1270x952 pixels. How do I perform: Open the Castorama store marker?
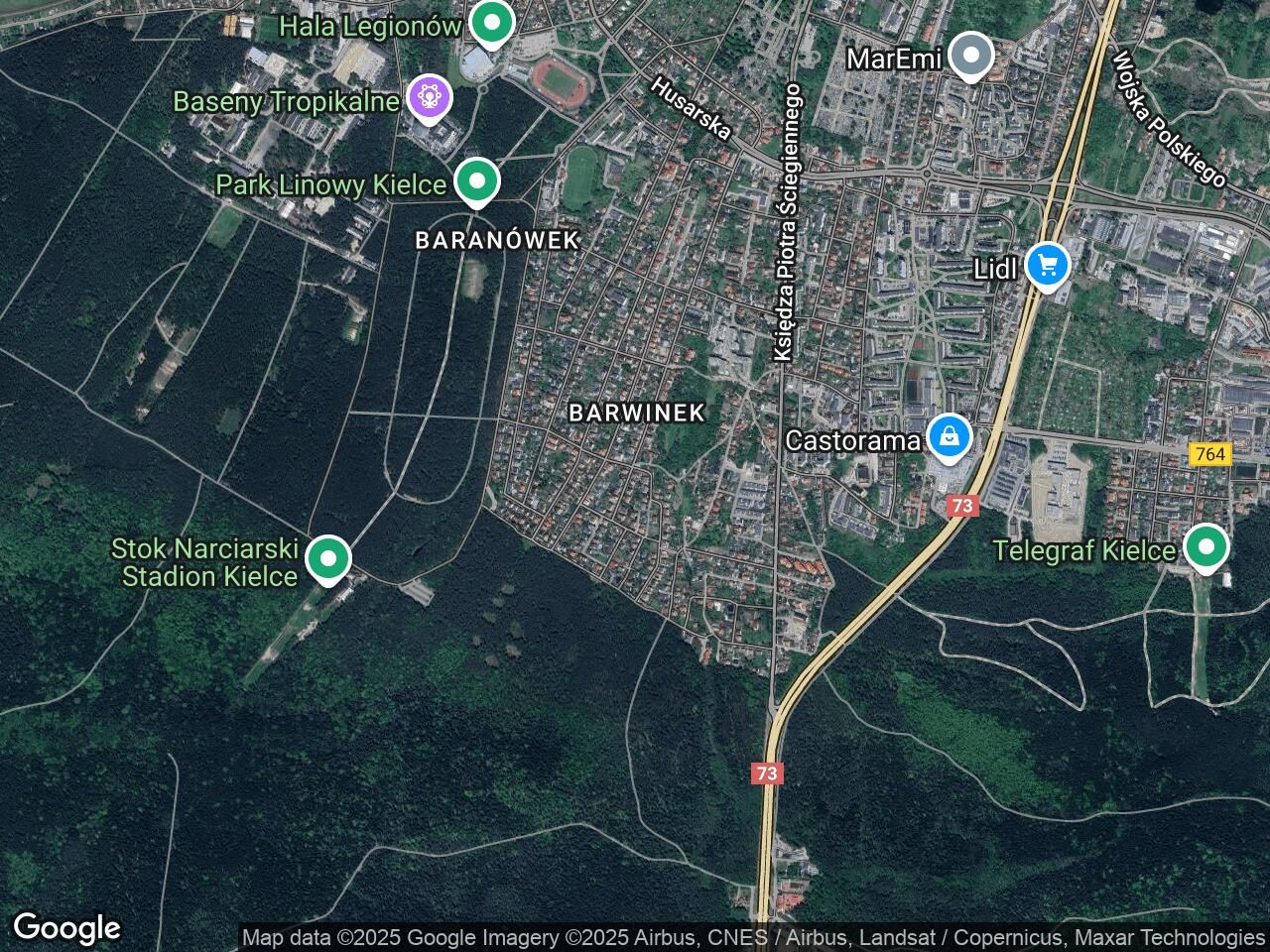pyautogui.click(x=950, y=436)
